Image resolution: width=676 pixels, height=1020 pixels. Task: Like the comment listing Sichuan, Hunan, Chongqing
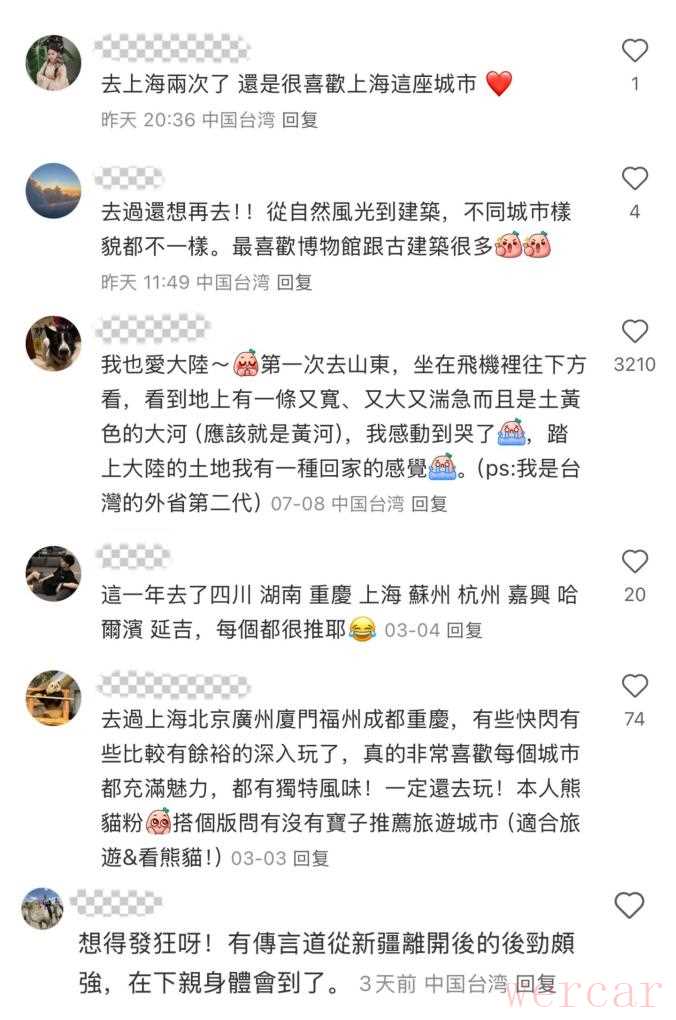[x=634, y=561]
